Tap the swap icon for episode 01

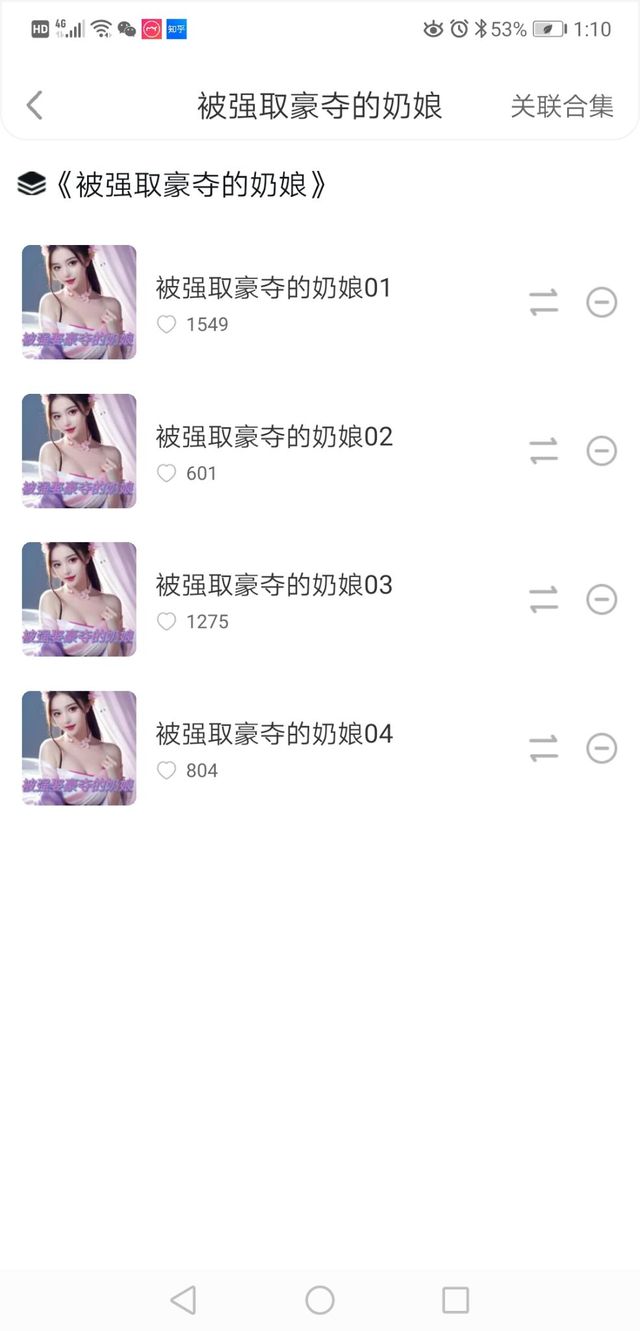[x=544, y=302]
